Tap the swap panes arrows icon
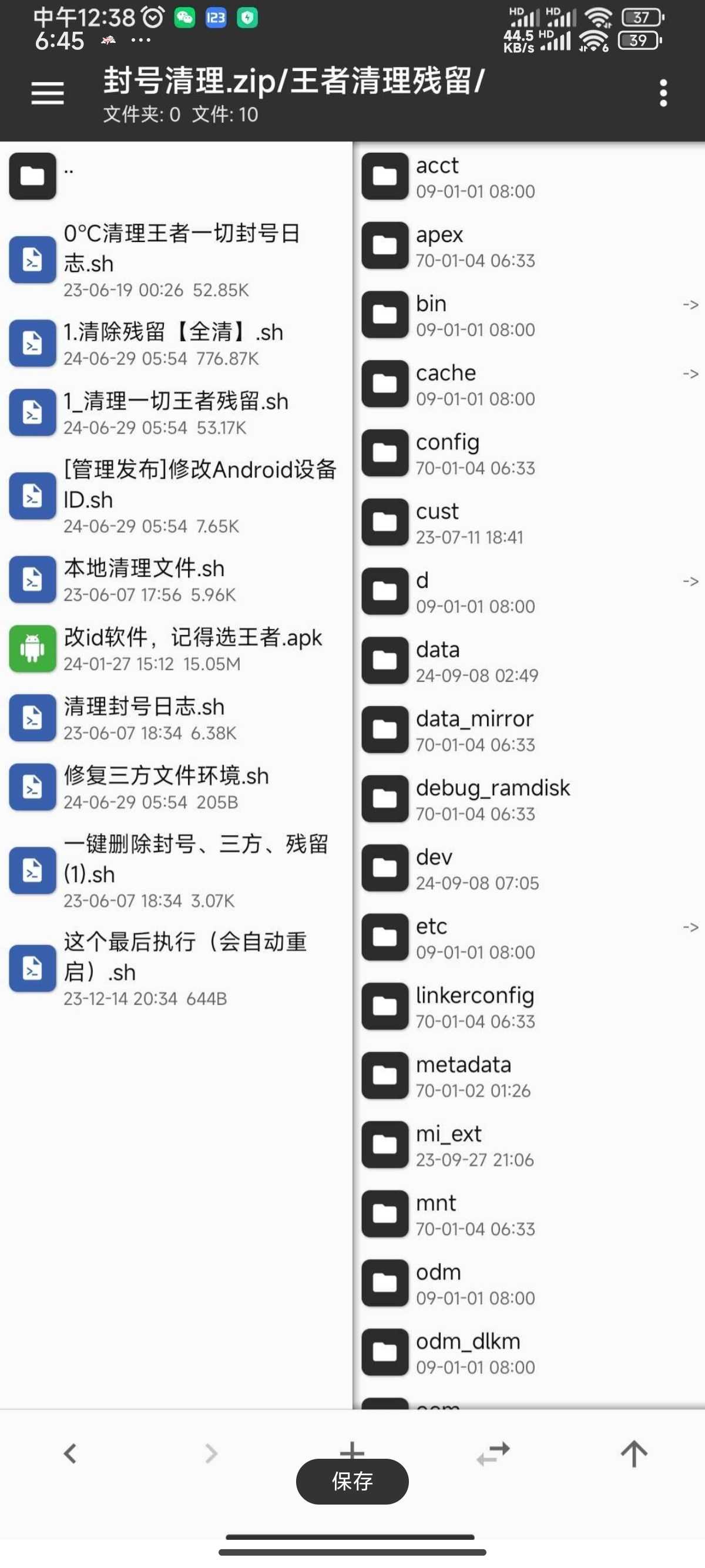The image size is (705, 1568). click(493, 1453)
